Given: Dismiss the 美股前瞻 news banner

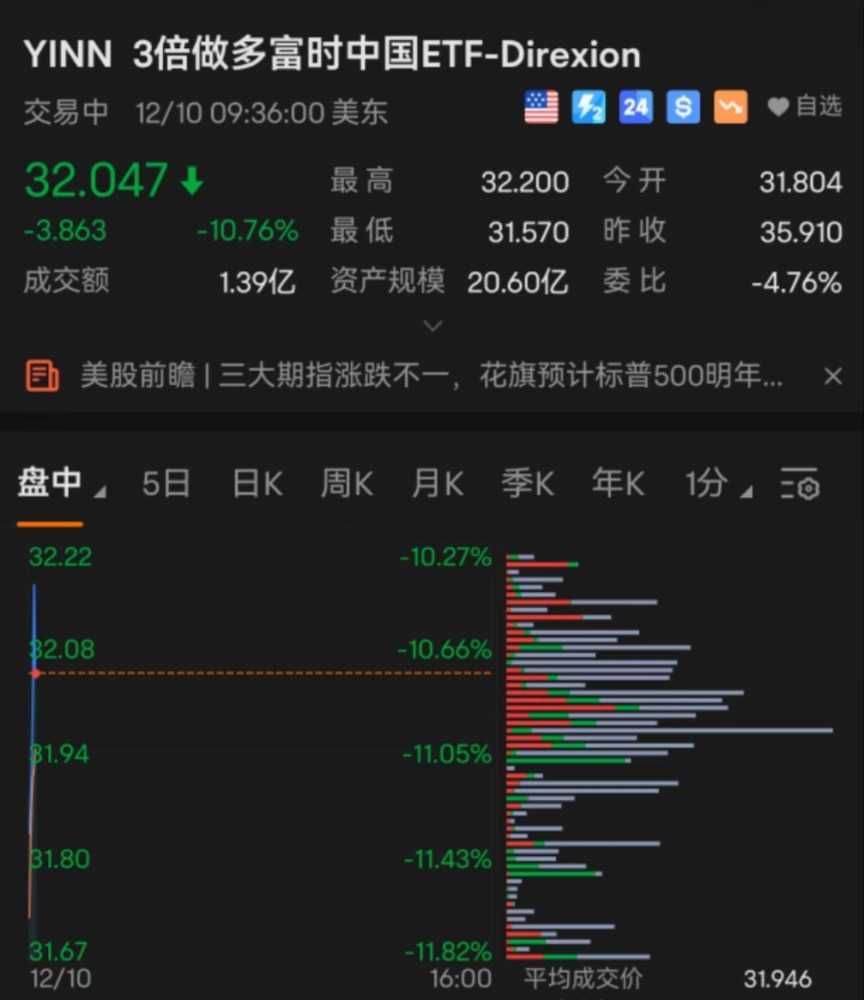Looking at the screenshot, I should click(x=832, y=377).
